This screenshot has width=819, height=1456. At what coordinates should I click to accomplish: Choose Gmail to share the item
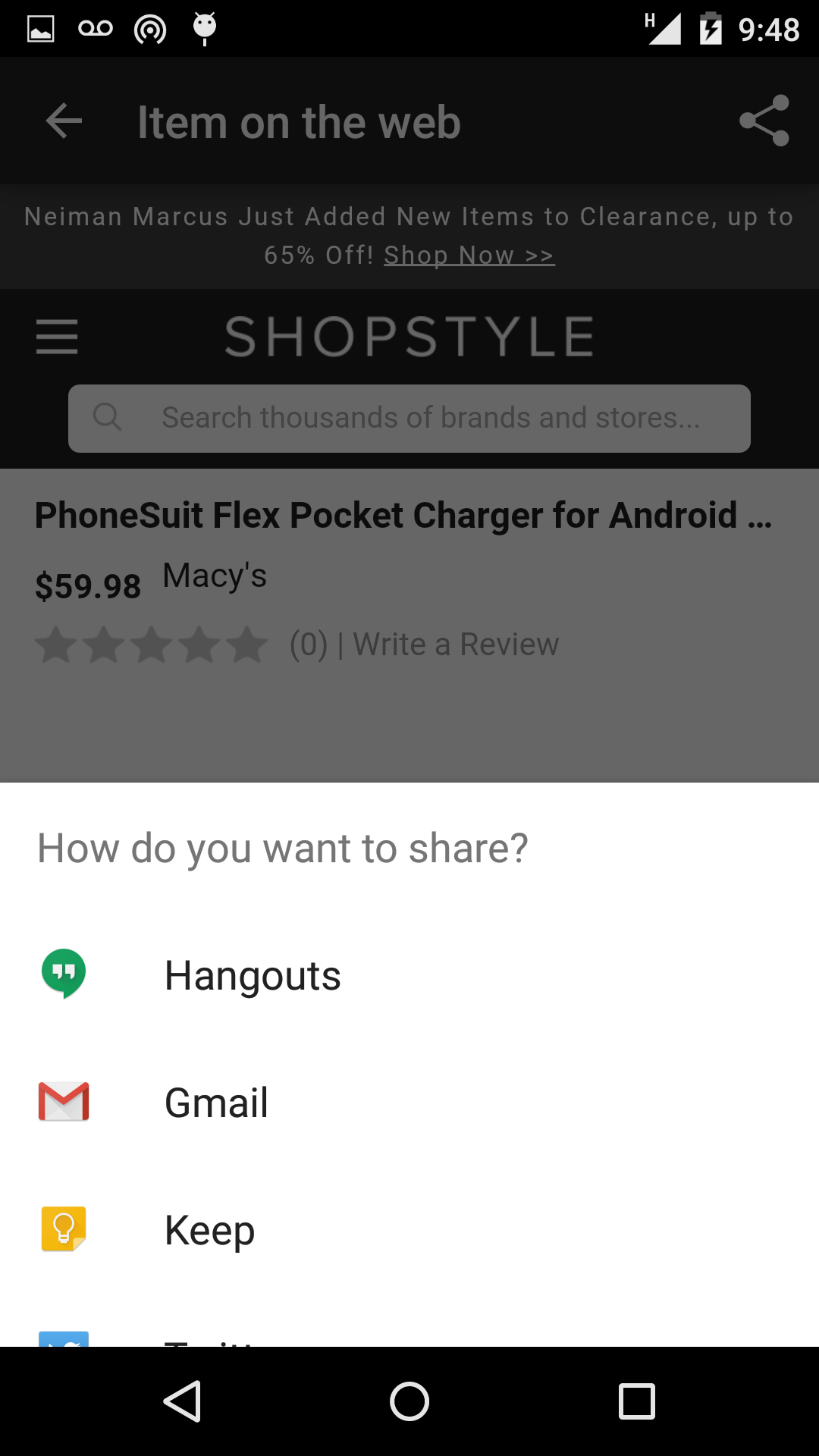(x=409, y=1102)
